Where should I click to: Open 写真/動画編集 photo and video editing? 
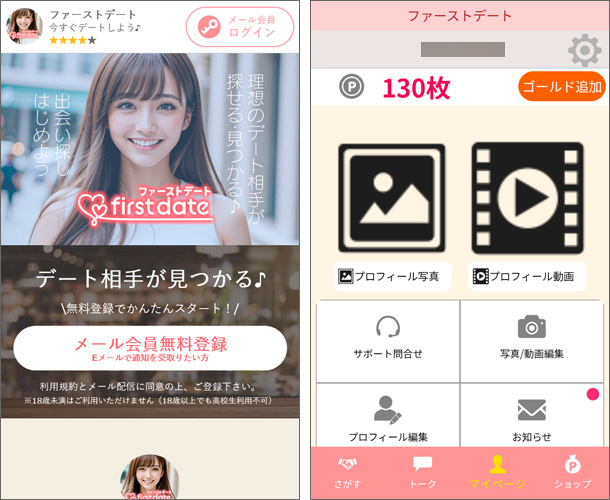coord(532,339)
